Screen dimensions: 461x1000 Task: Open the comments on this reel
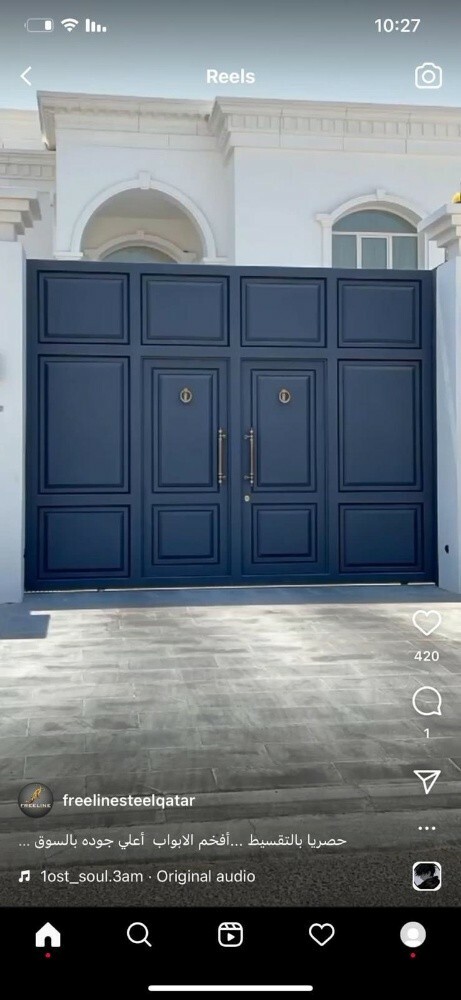(427, 702)
